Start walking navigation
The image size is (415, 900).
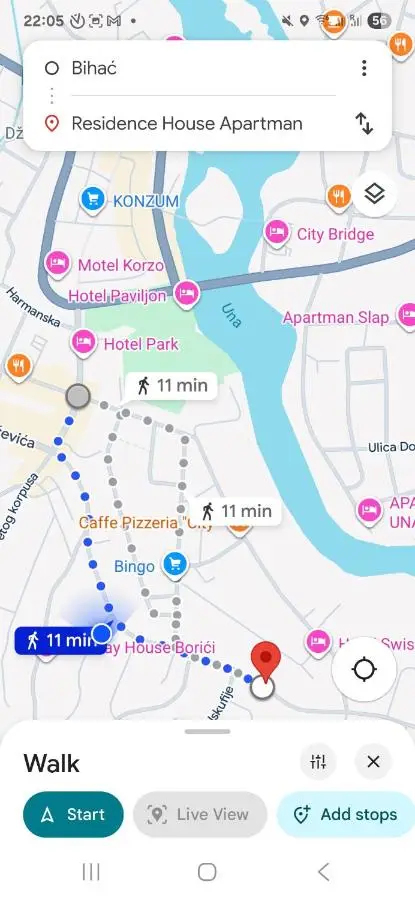coord(73,814)
